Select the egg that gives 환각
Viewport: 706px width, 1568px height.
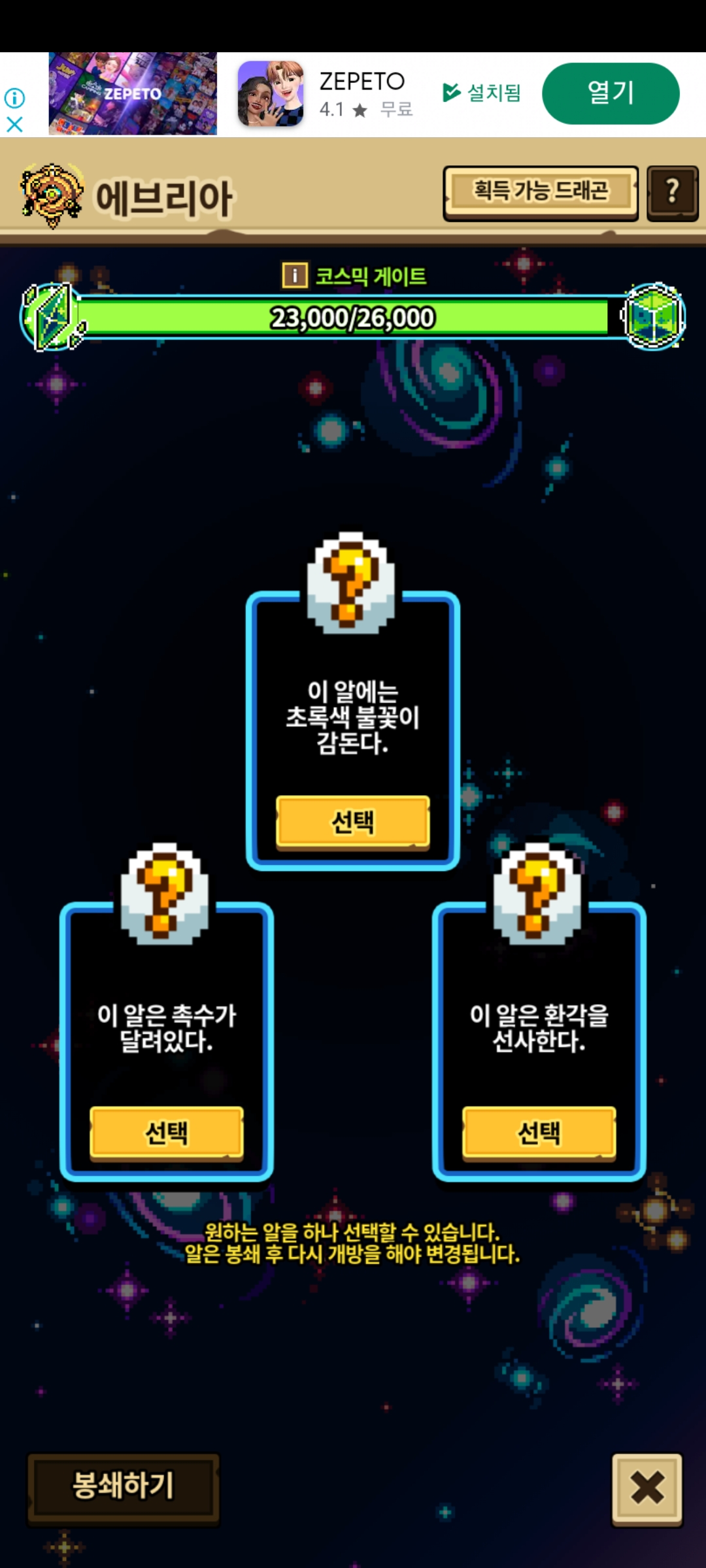coord(539,1132)
